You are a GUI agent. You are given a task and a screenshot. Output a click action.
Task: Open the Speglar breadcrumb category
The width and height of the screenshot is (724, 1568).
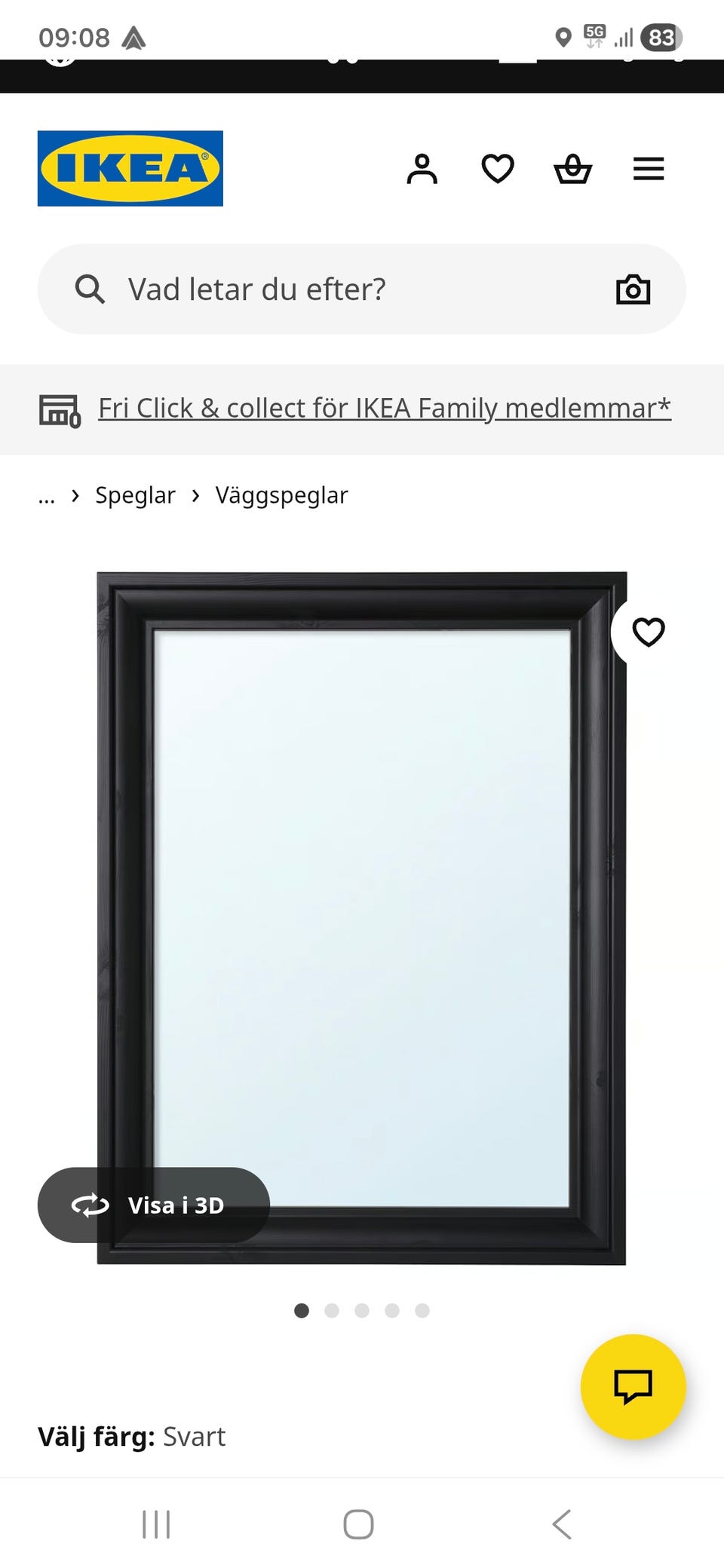[x=134, y=495]
